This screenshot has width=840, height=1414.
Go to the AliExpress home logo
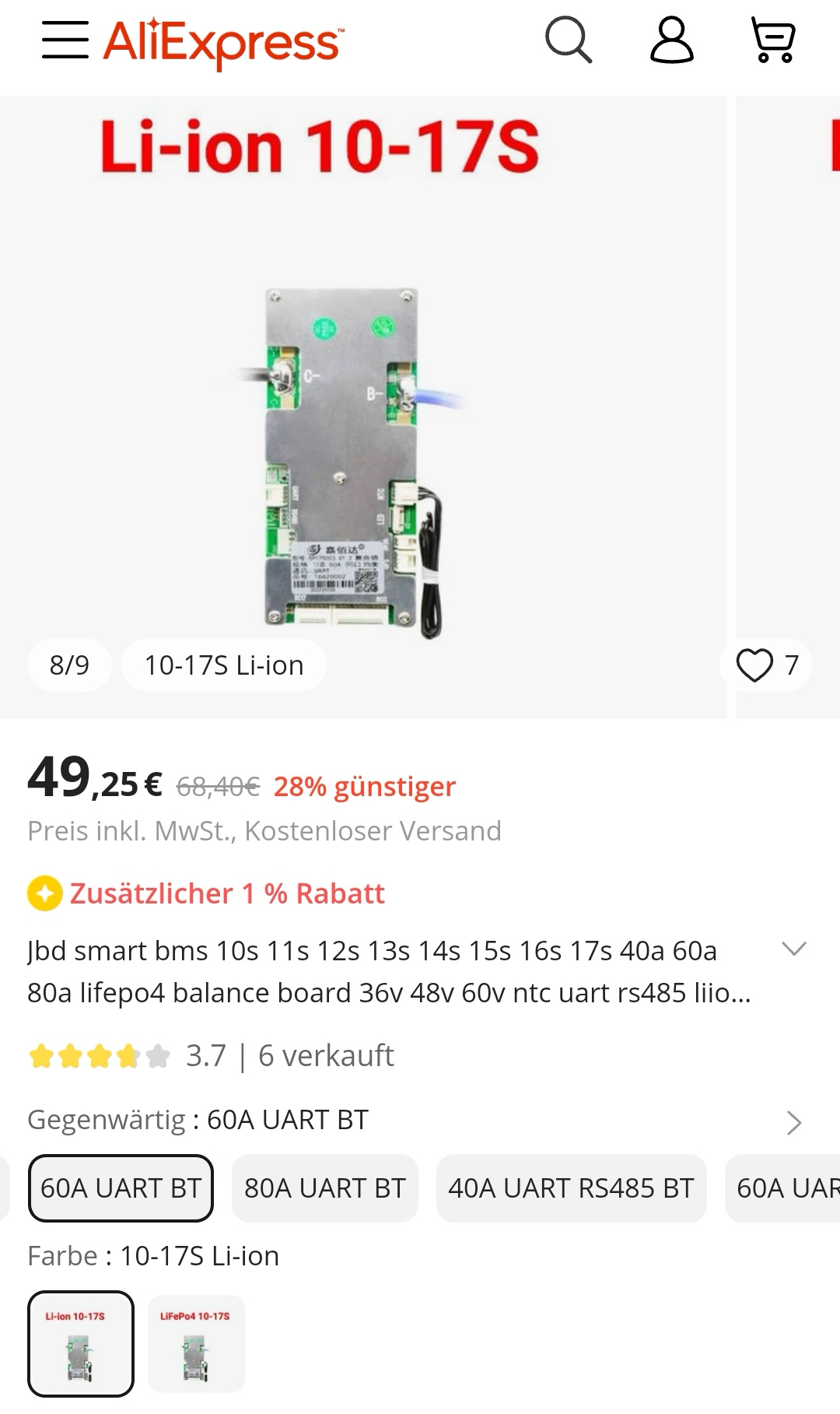pyautogui.click(x=224, y=42)
